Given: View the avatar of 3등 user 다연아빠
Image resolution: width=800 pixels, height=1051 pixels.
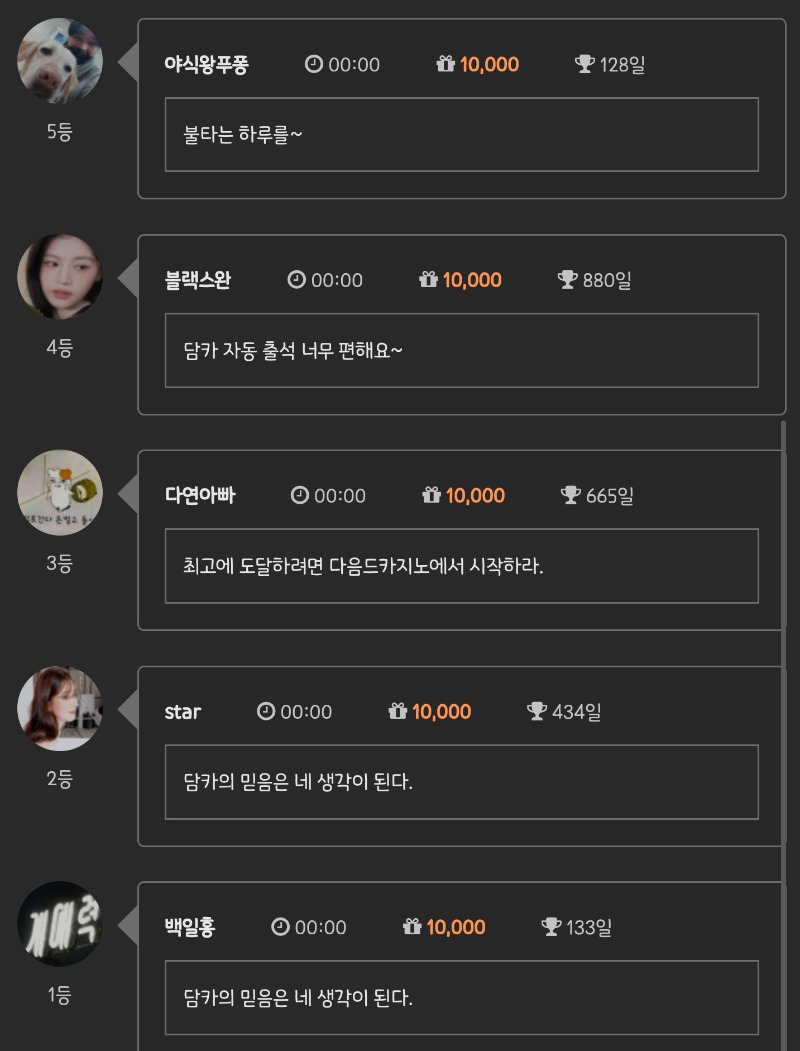Looking at the screenshot, I should point(60,492).
